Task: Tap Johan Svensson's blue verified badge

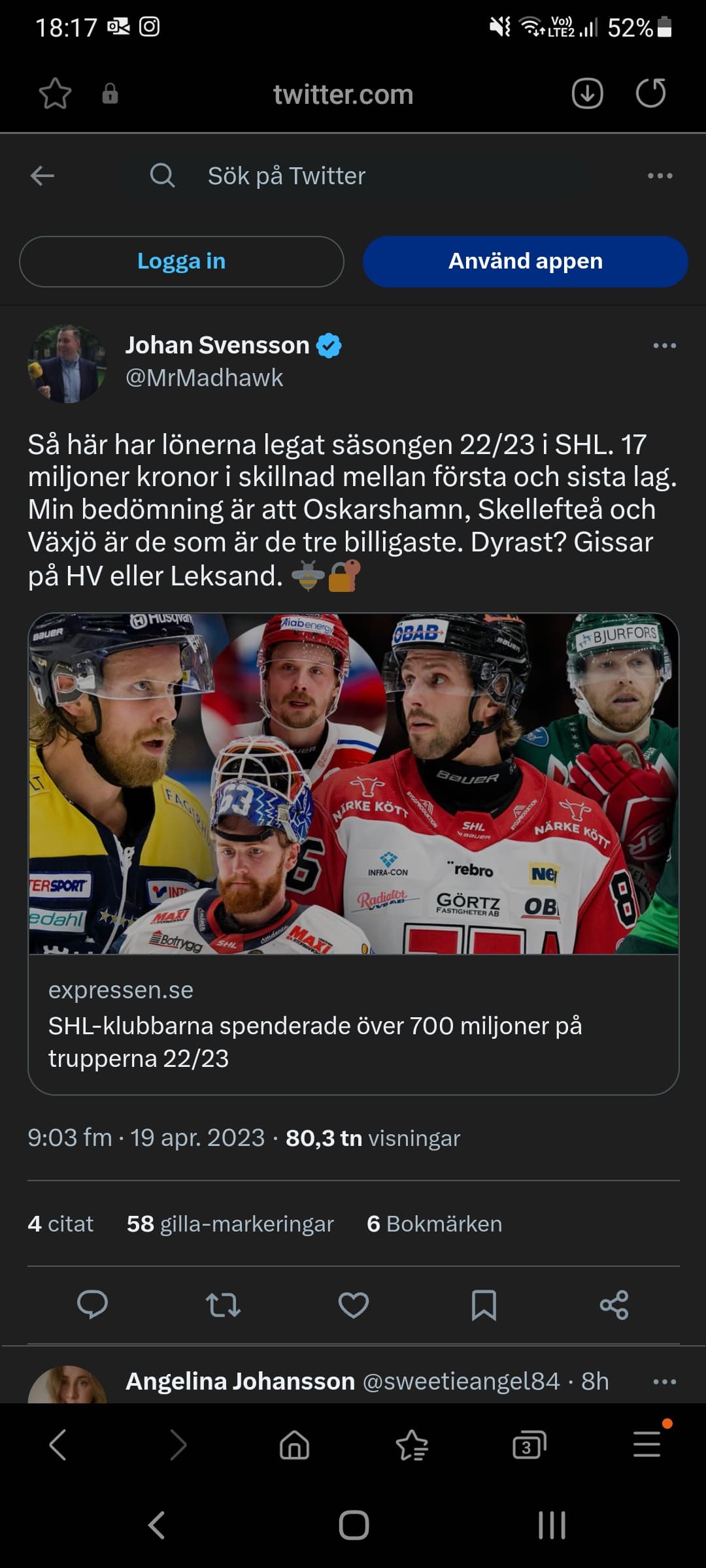Action: (x=329, y=345)
